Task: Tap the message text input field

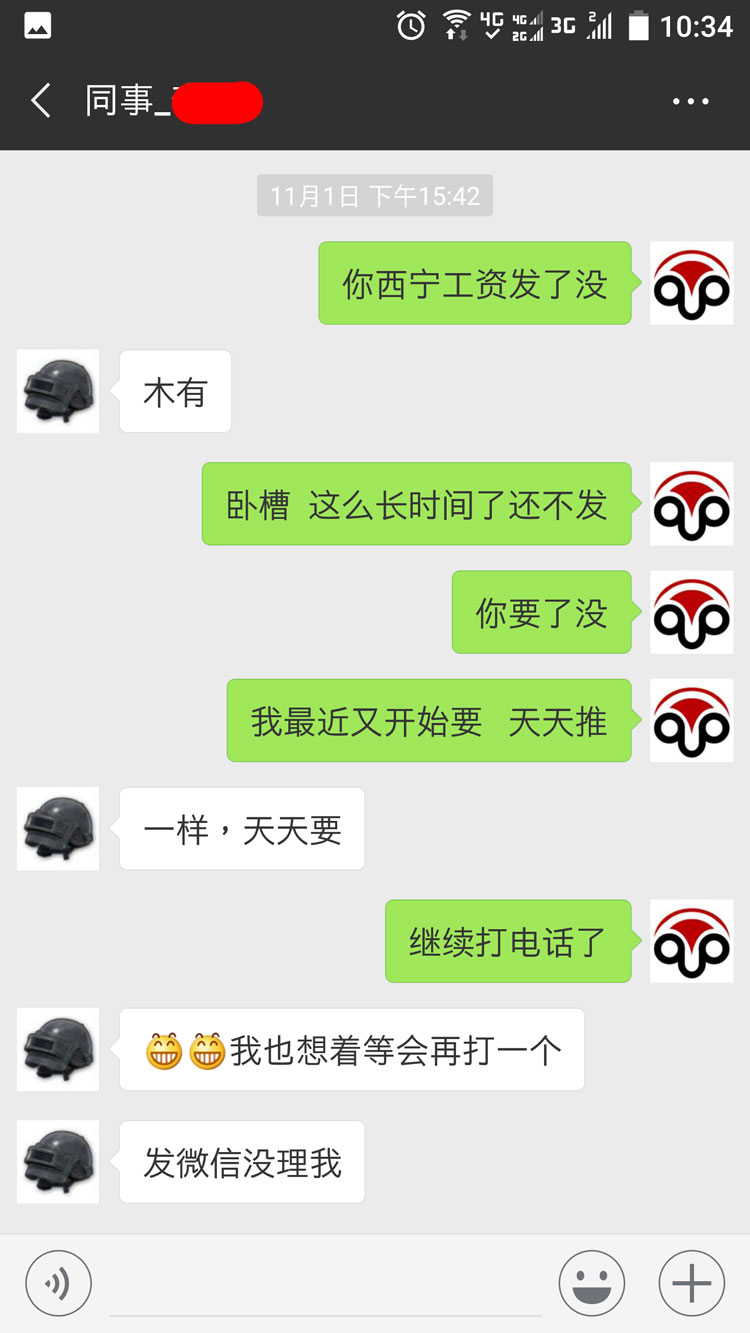Action: (x=325, y=1285)
